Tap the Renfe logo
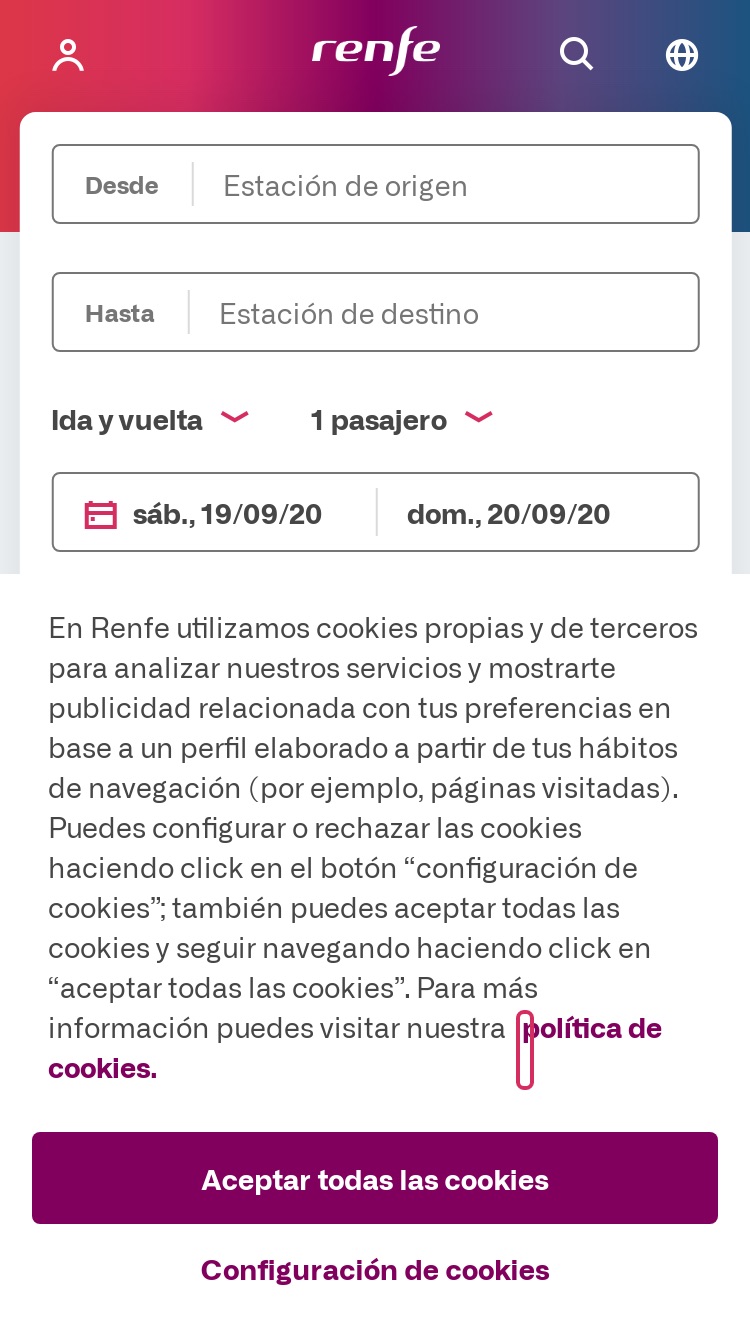 [x=376, y=51]
